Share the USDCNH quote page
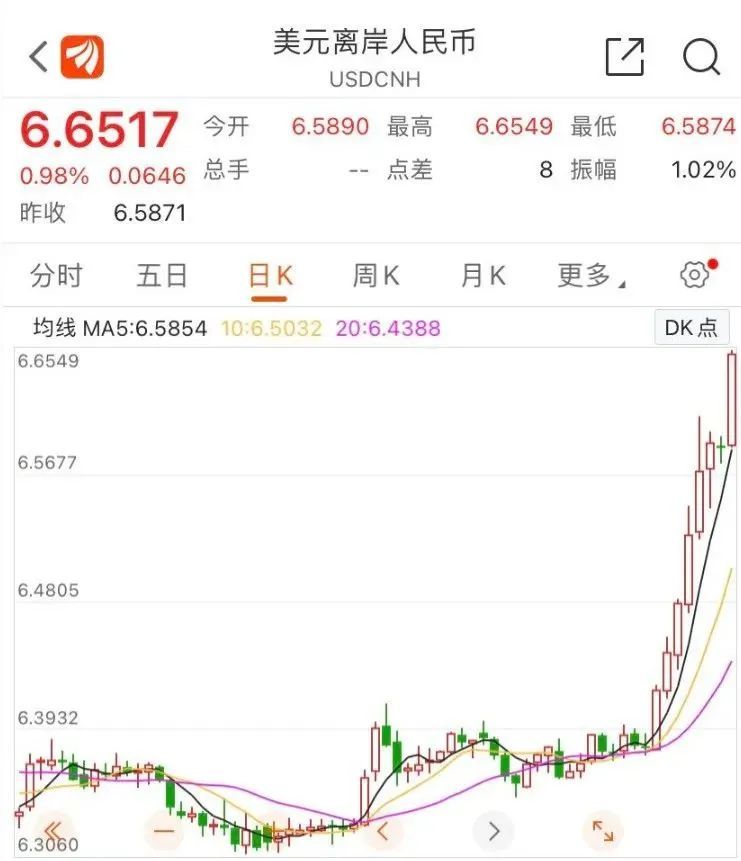The width and height of the screenshot is (741, 861). (x=624, y=57)
